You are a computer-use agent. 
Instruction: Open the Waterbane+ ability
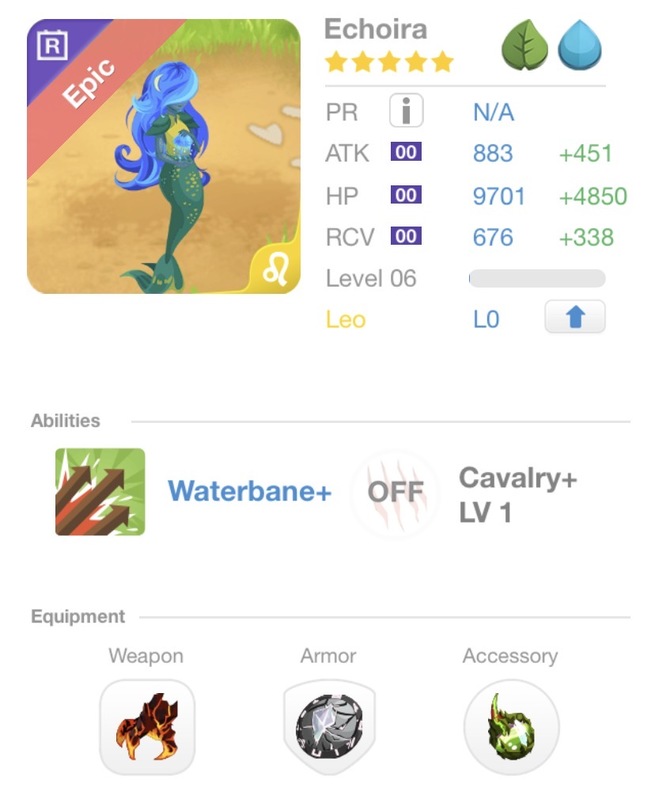pos(100,491)
